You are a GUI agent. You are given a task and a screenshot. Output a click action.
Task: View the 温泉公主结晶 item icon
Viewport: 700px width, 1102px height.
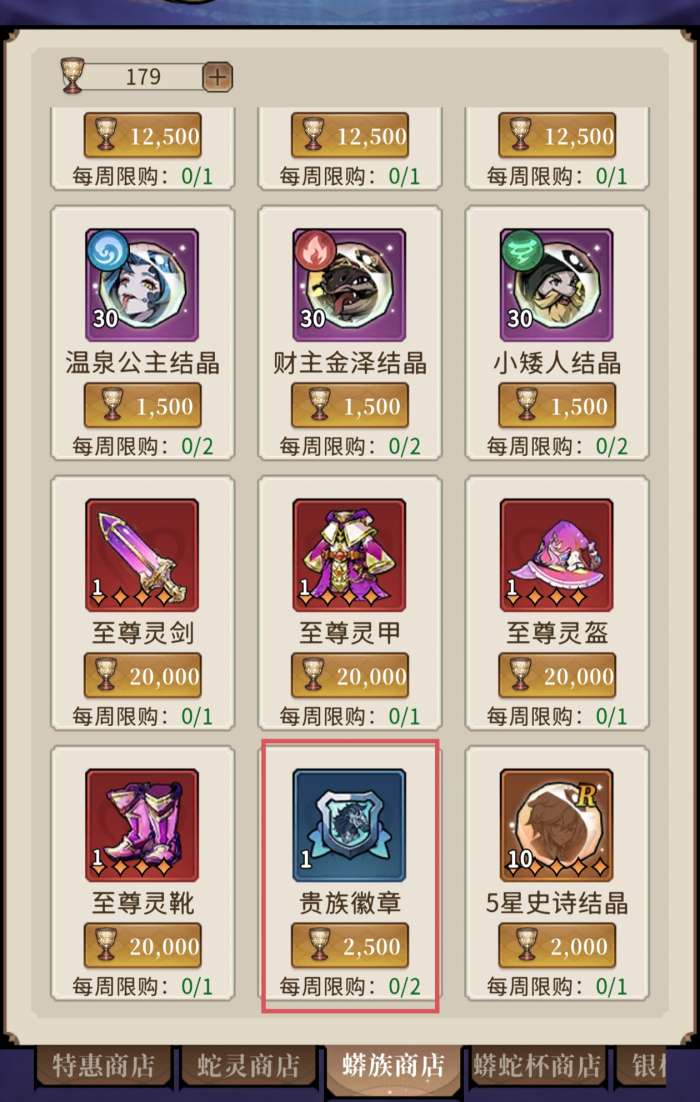pyautogui.click(x=142, y=285)
